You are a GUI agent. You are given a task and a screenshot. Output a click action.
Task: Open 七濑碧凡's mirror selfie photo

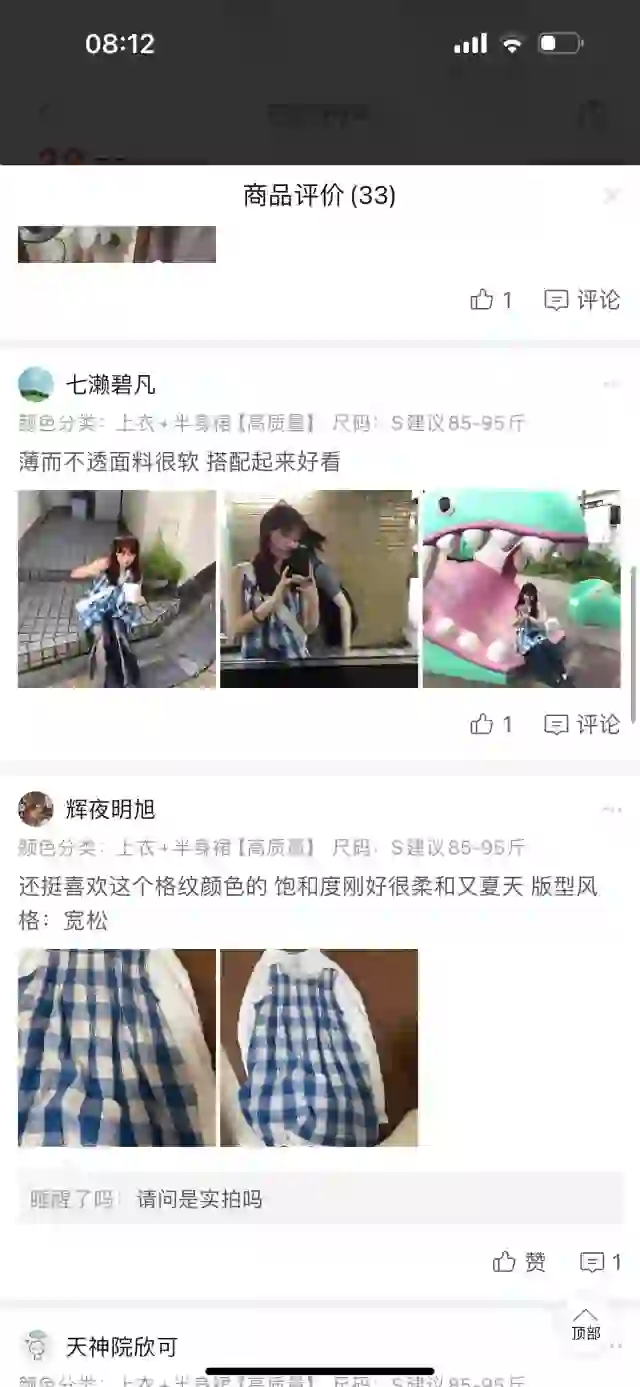pyautogui.click(x=319, y=589)
